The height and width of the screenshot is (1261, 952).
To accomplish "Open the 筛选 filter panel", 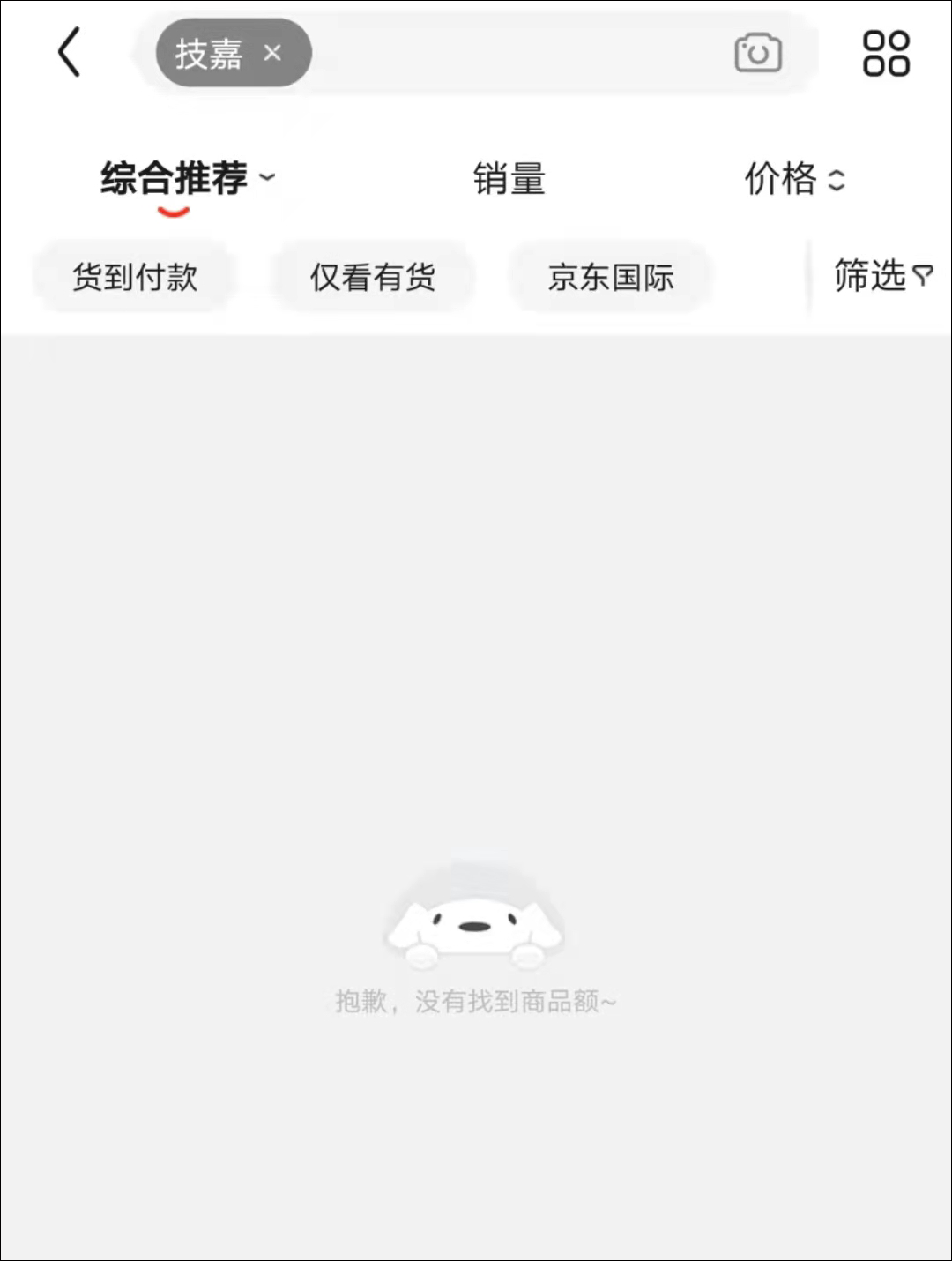I will click(882, 276).
